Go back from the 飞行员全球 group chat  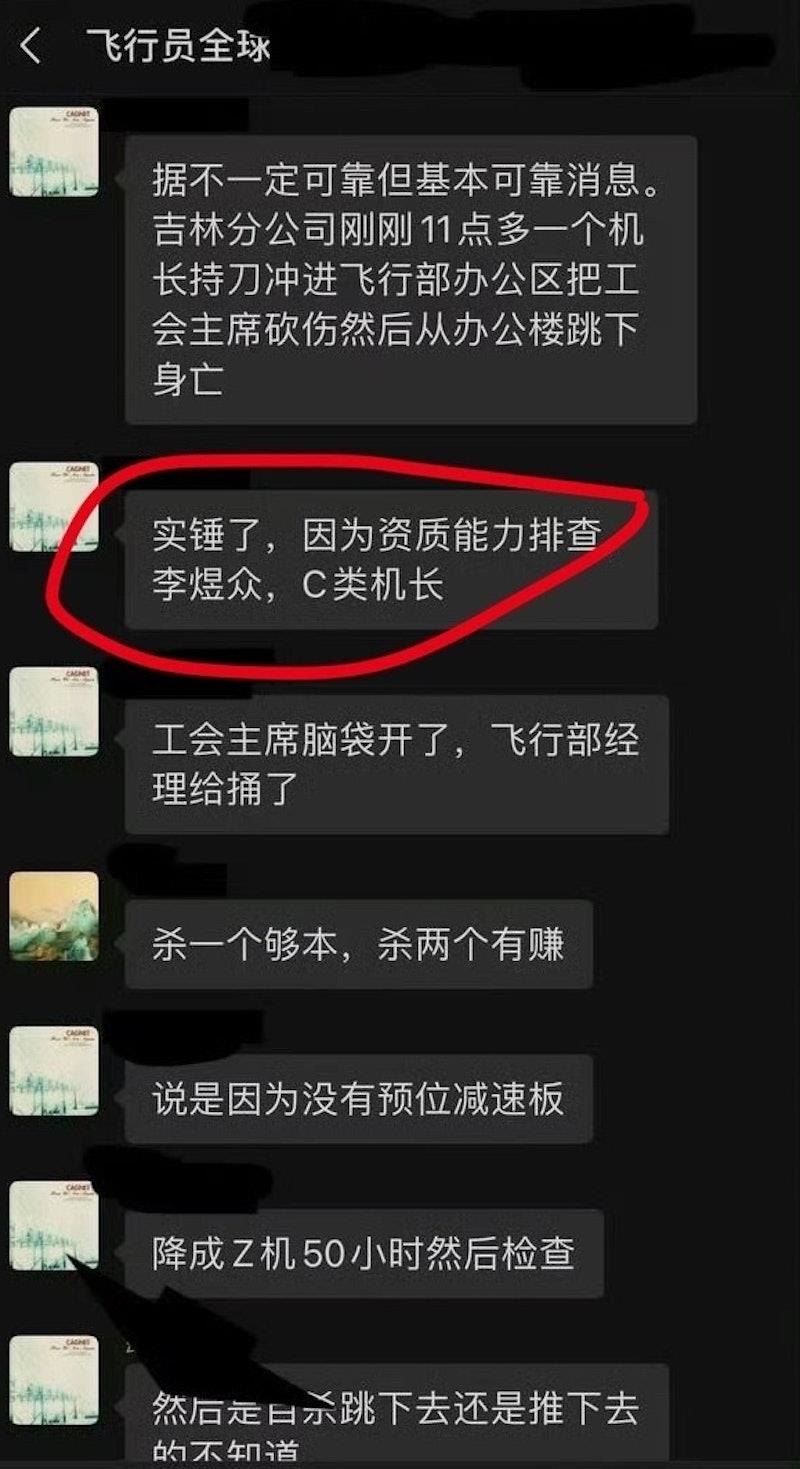(31, 47)
